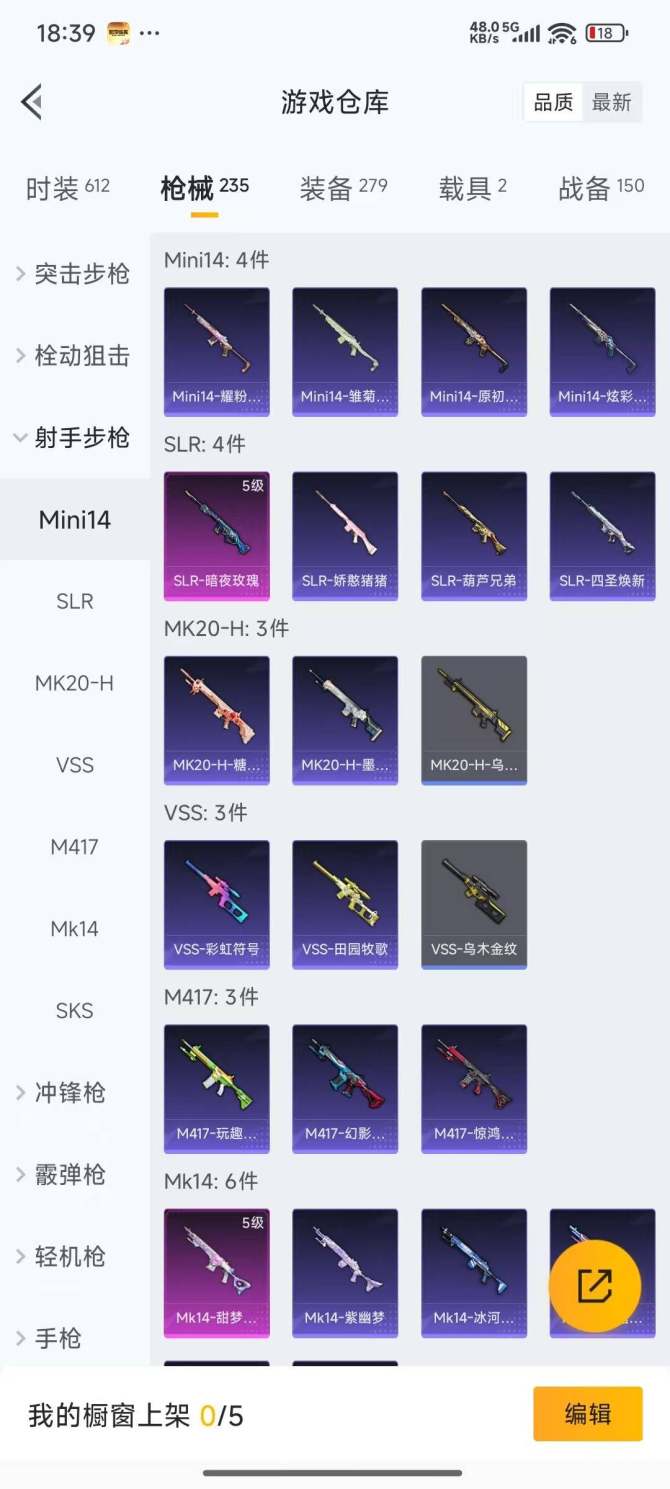Open the SLR-葫芦兄弟 skin card
Image resolution: width=670 pixels, height=1489 pixels.
(474, 535)
